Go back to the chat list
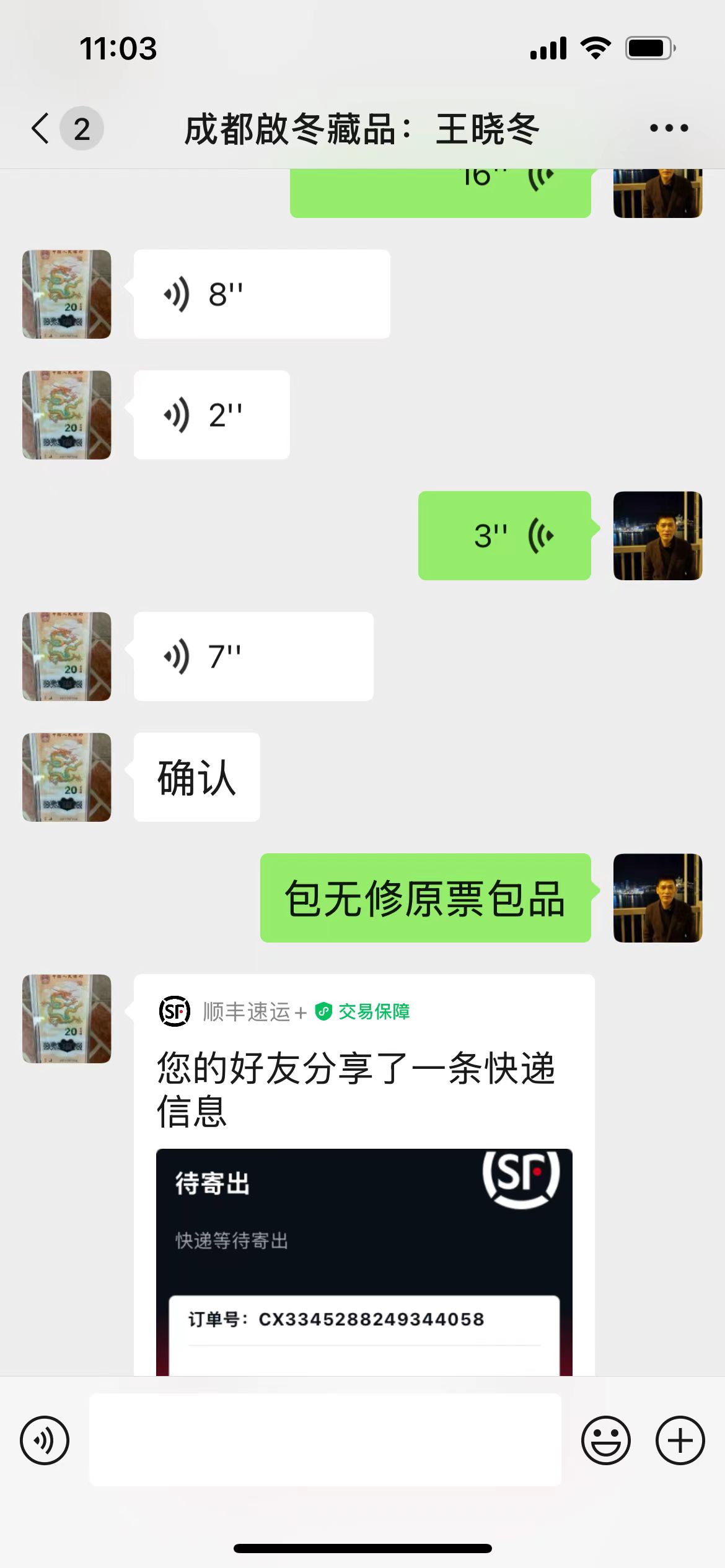This screenshot has height=1568, width=725. (x=41, y=129)
